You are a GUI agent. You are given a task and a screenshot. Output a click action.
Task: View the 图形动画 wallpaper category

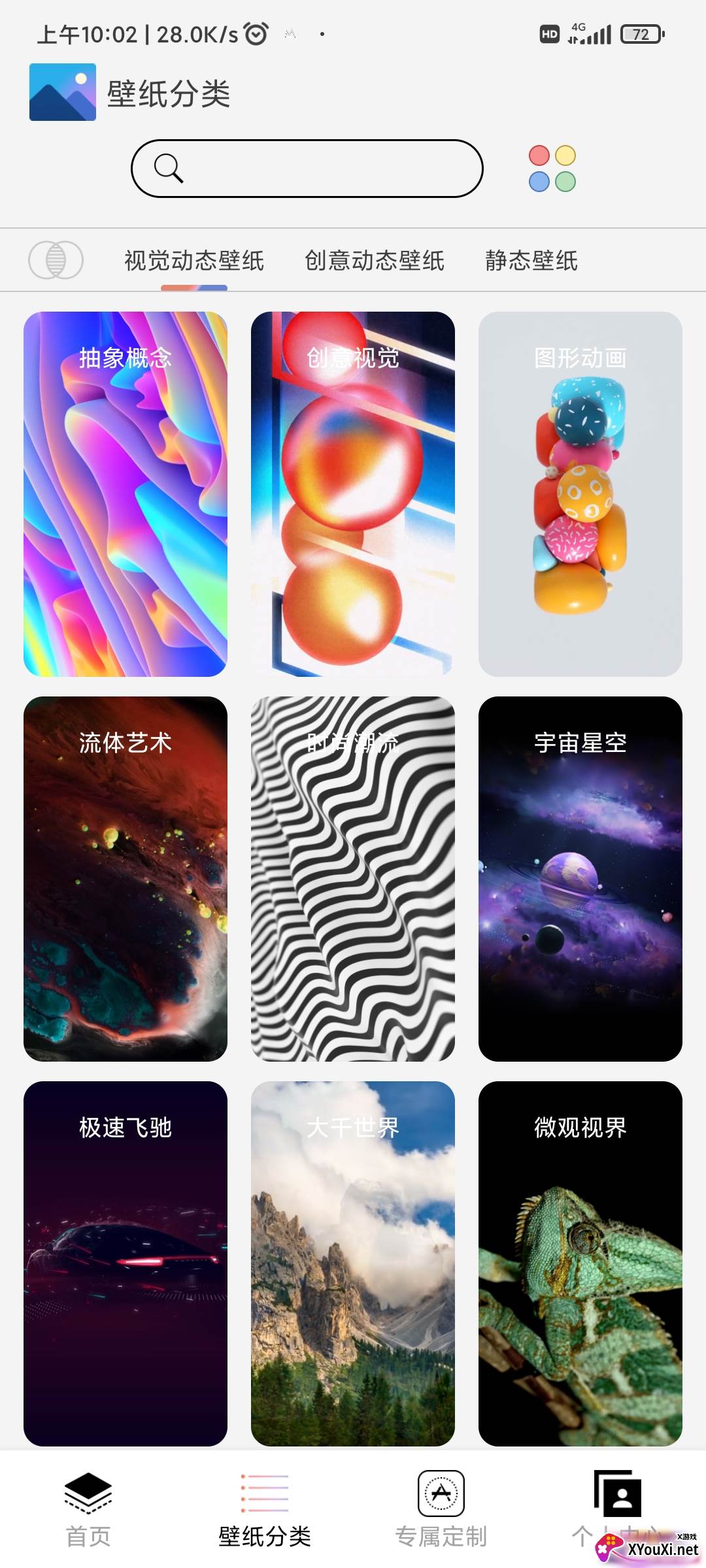pos(580,494)
